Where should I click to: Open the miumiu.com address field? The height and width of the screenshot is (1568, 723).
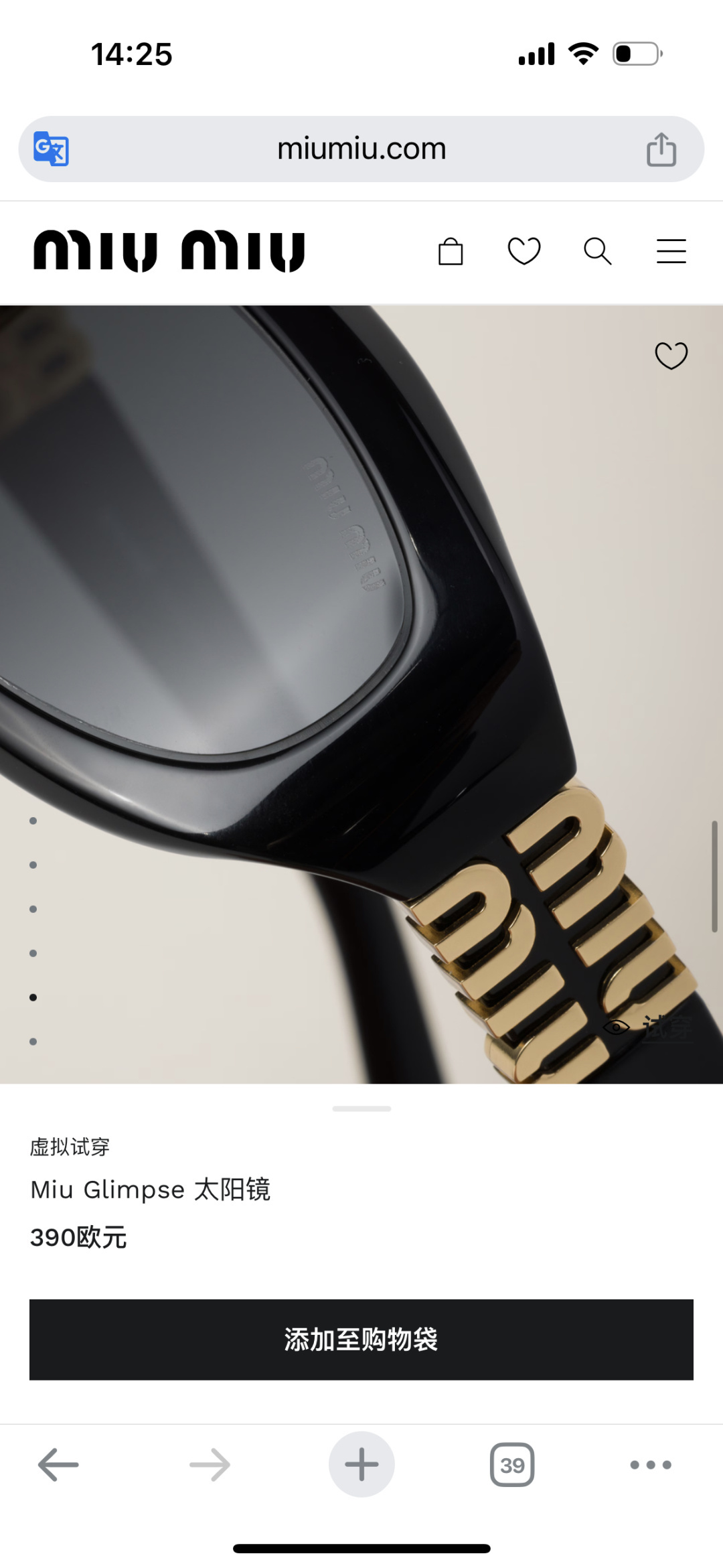361,149
